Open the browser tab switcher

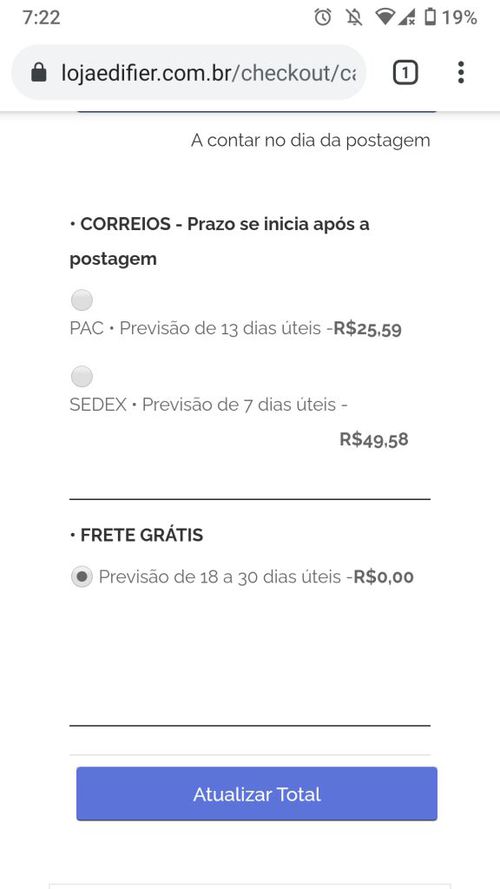pyautogui.click(x=405, y=73)
